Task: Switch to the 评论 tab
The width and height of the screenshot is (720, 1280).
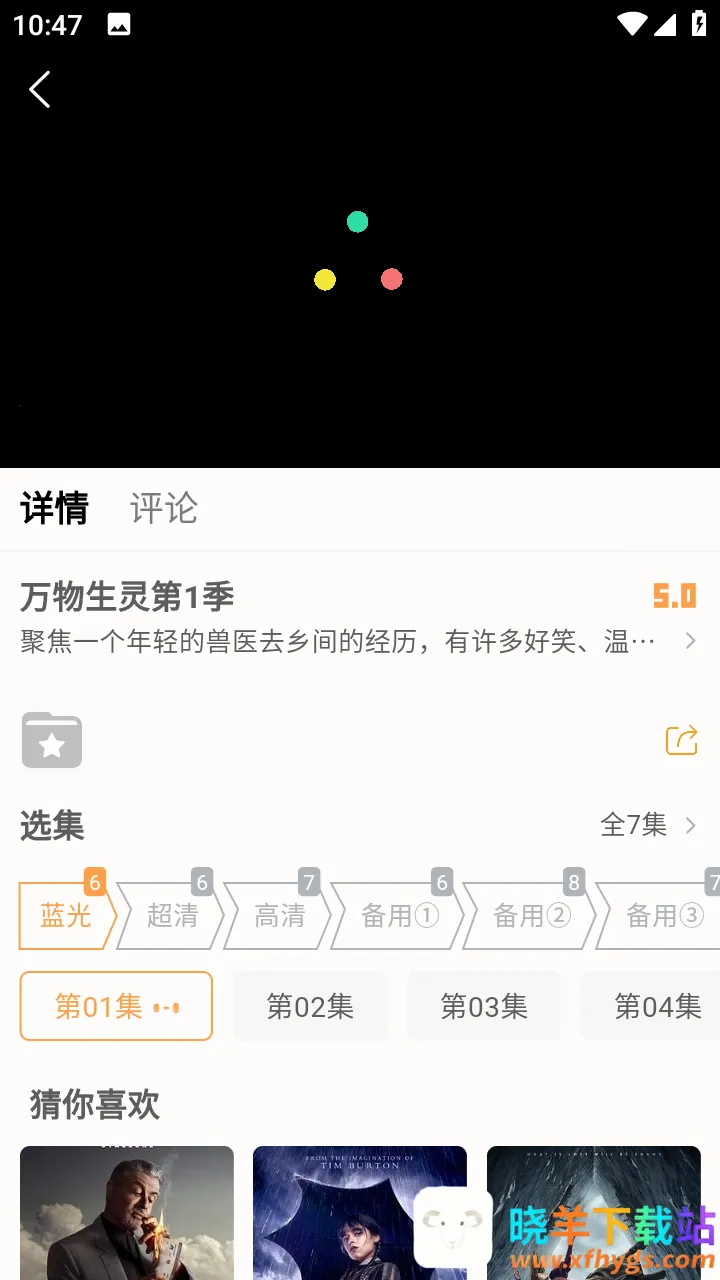Action: click(164, 508)
